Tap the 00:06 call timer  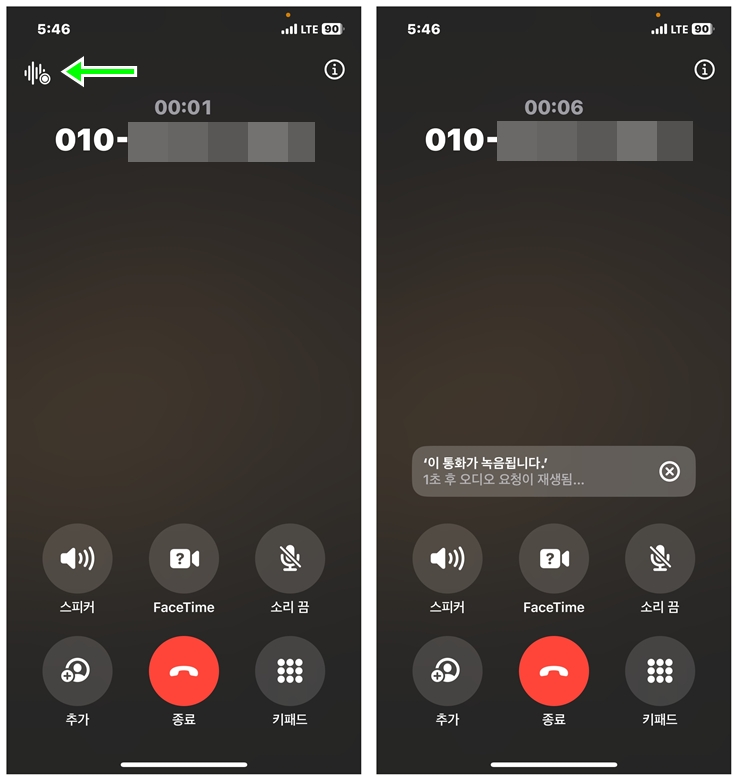pos(554,107)
